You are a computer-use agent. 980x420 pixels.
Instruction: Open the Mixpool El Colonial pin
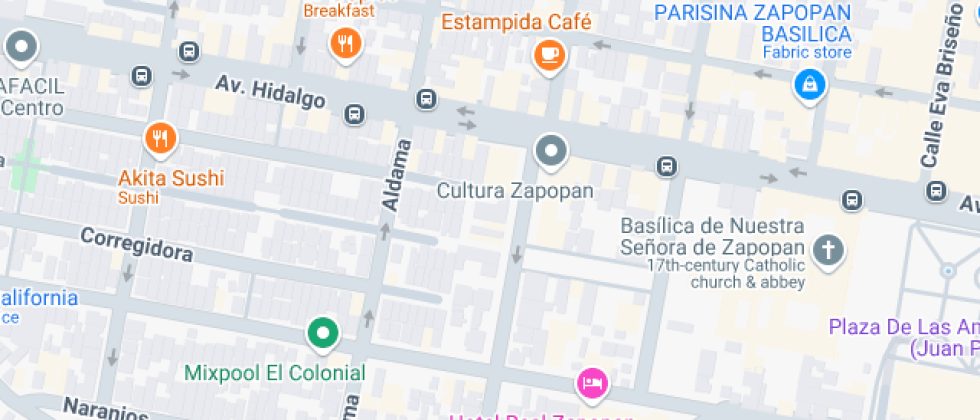322,333
